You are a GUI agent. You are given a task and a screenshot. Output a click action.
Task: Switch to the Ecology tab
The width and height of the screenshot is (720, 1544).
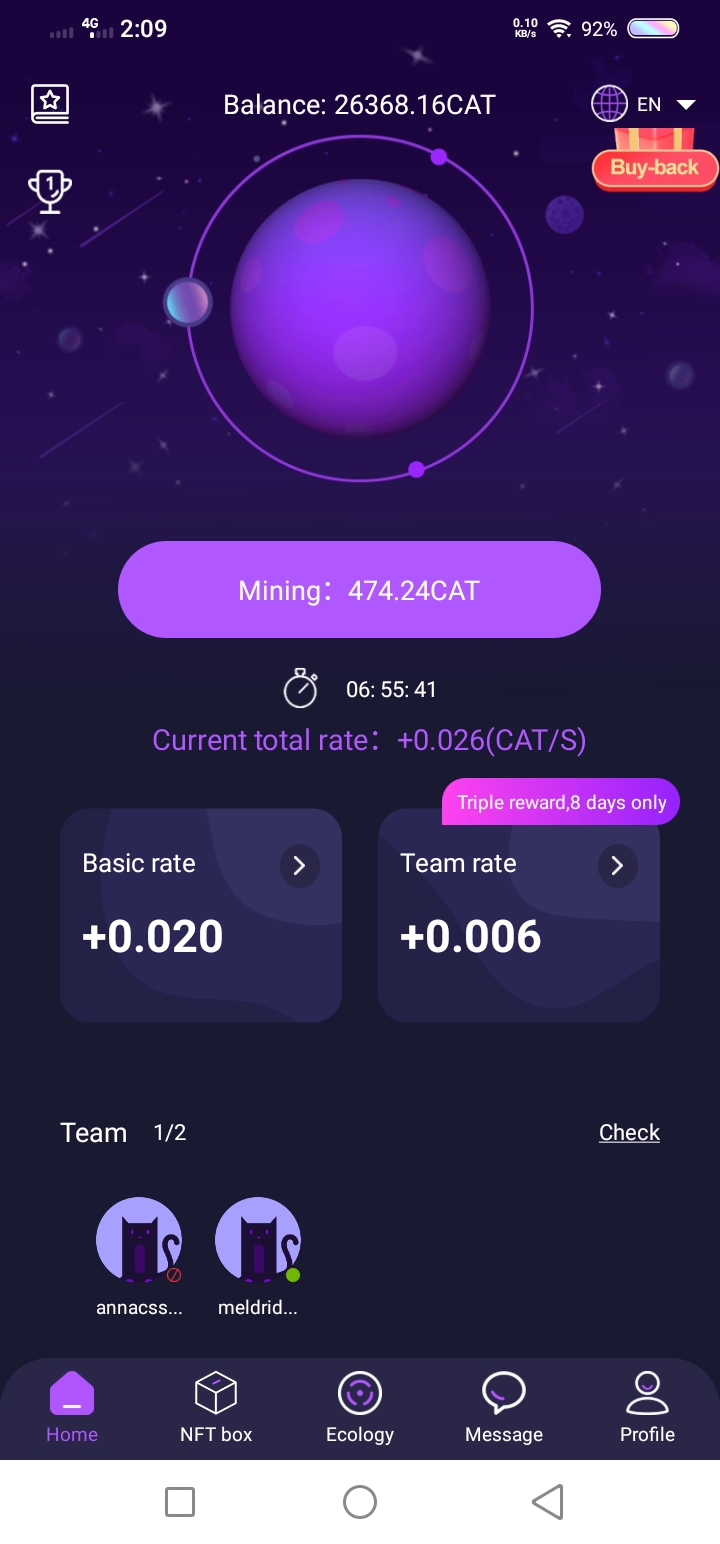point(360,1408)
